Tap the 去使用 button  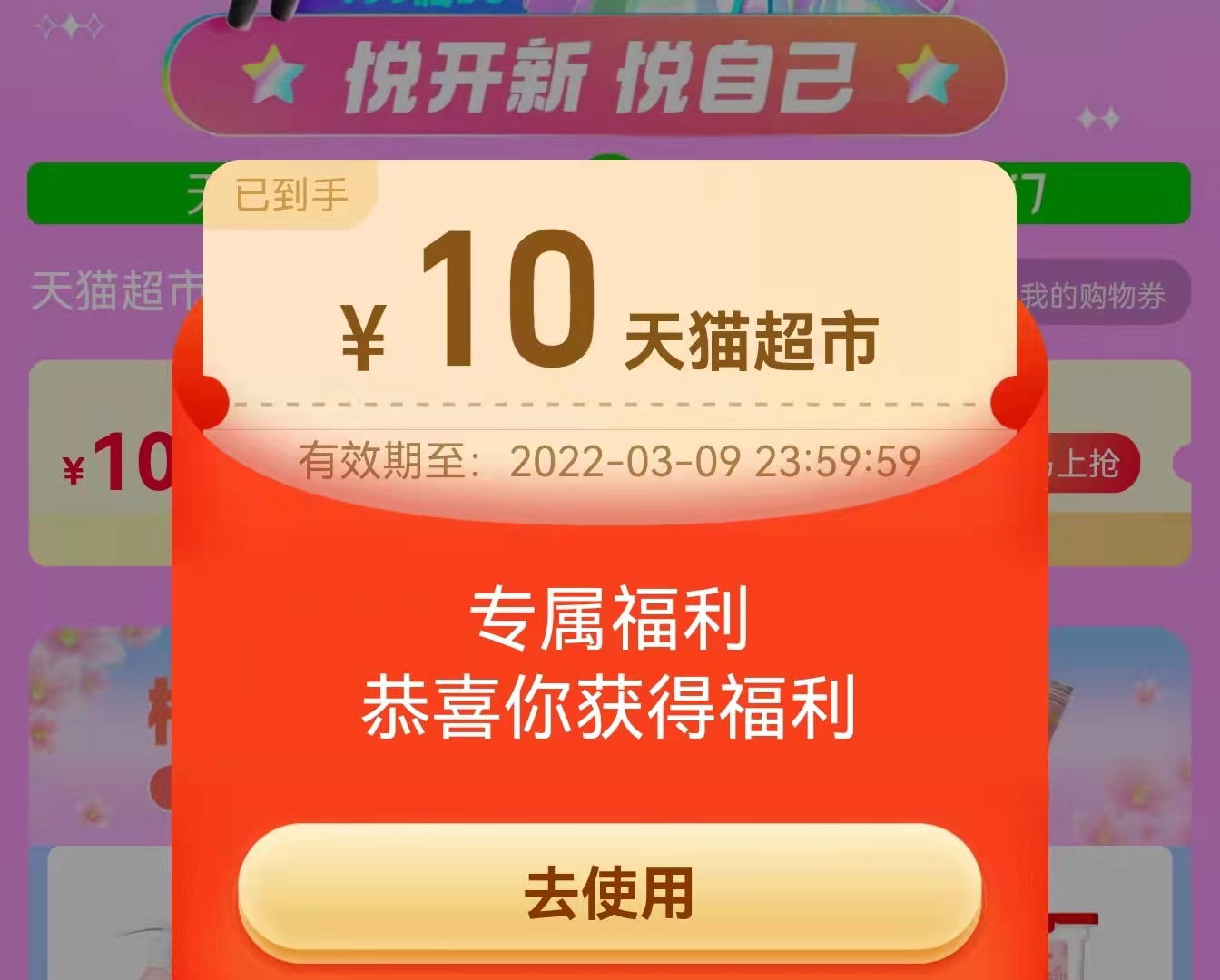click(x=610, y=893)
